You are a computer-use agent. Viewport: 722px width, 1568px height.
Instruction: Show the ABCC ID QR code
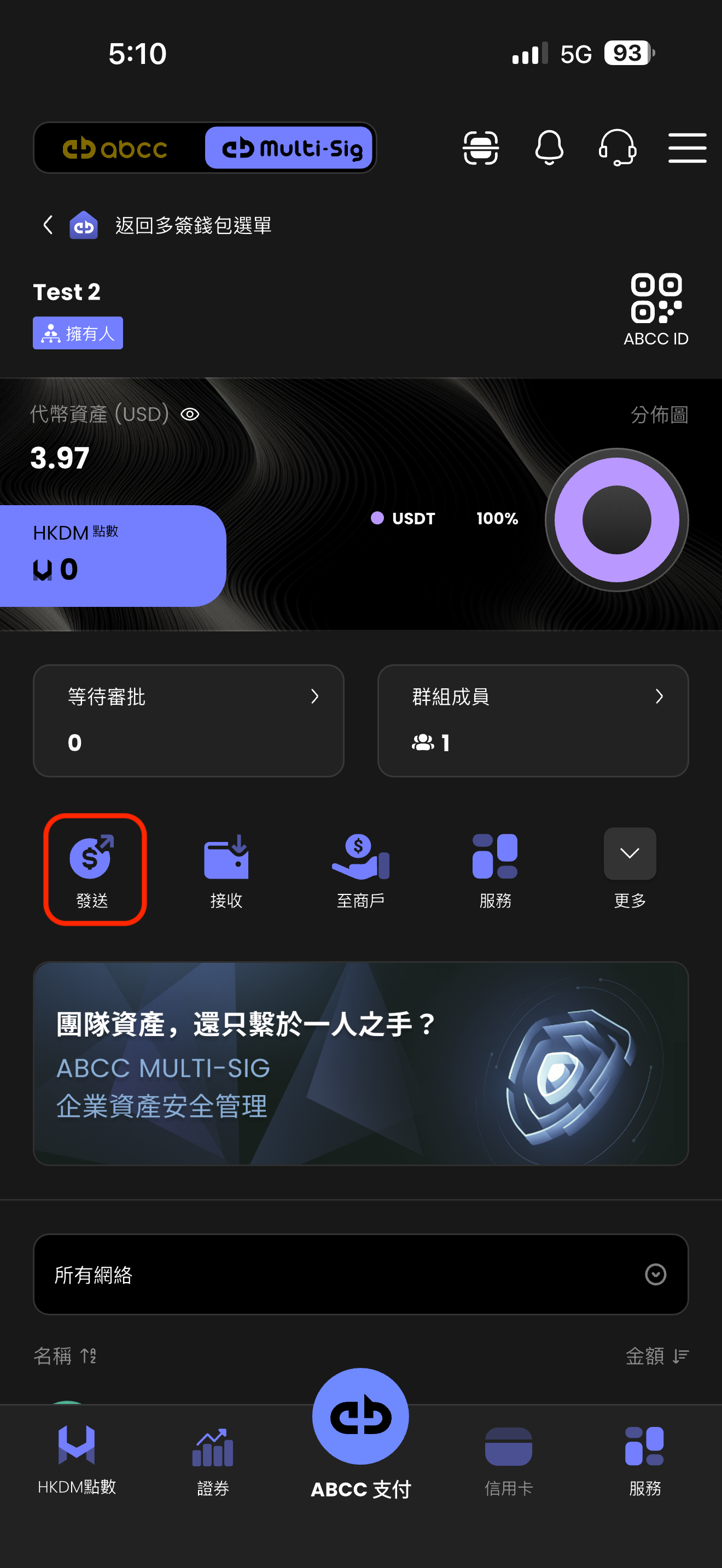click(x=656, y=309)
